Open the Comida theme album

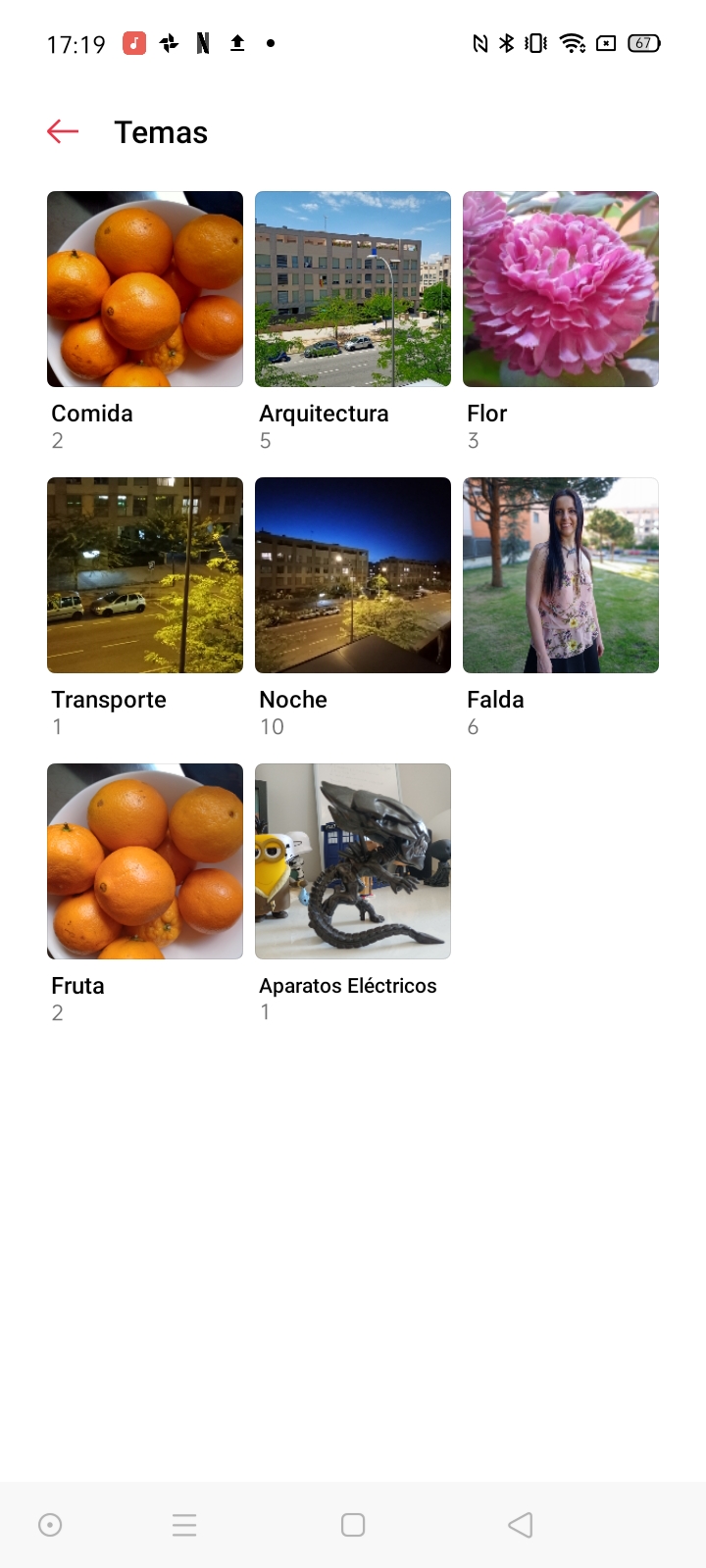145,289
